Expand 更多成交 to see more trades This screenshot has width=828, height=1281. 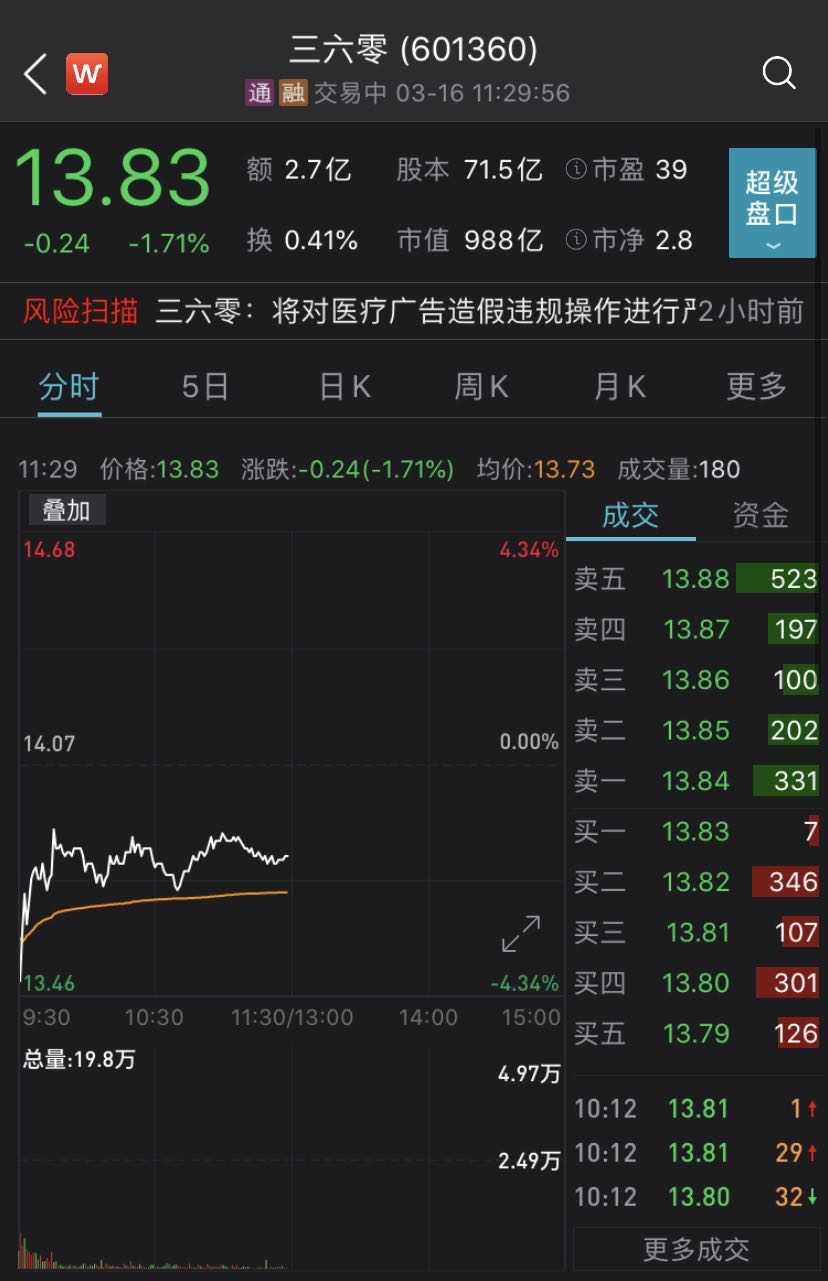(x=697, y=1249)
